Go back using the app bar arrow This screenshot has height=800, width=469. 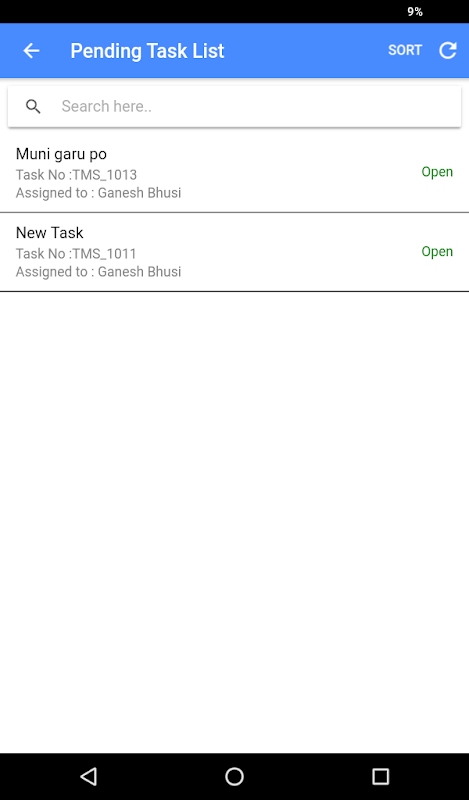click(x=31, y=51)
